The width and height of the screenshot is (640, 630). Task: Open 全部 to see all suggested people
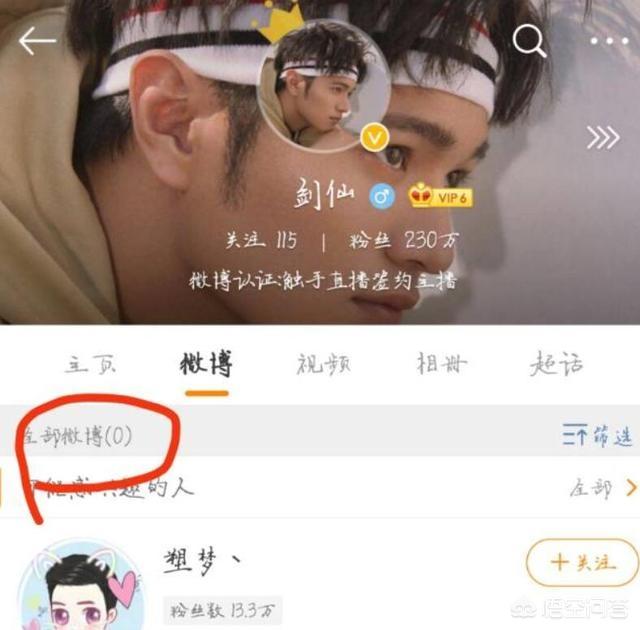[x=602, y=488]
